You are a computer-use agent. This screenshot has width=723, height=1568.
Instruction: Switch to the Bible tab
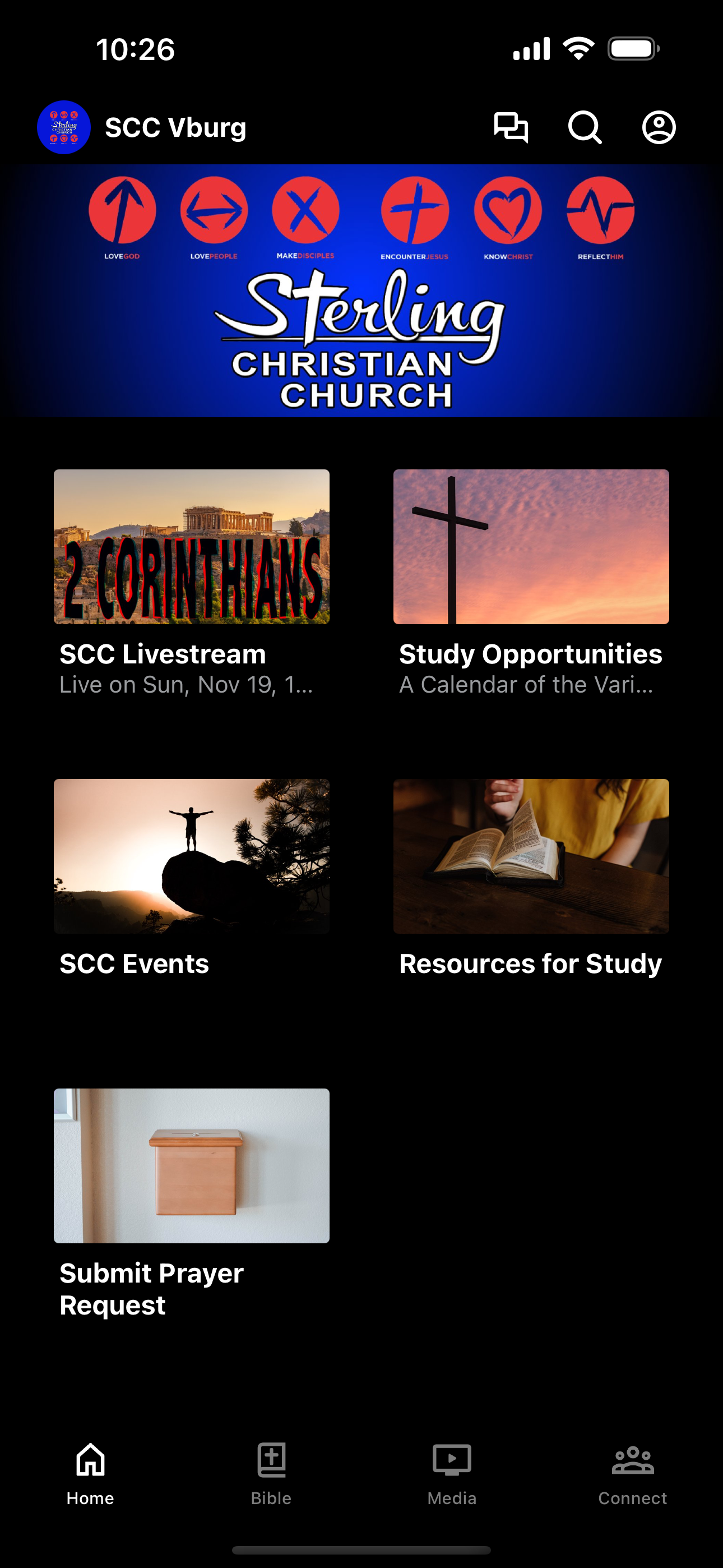pyautogui.click(x=271, y=1473)
